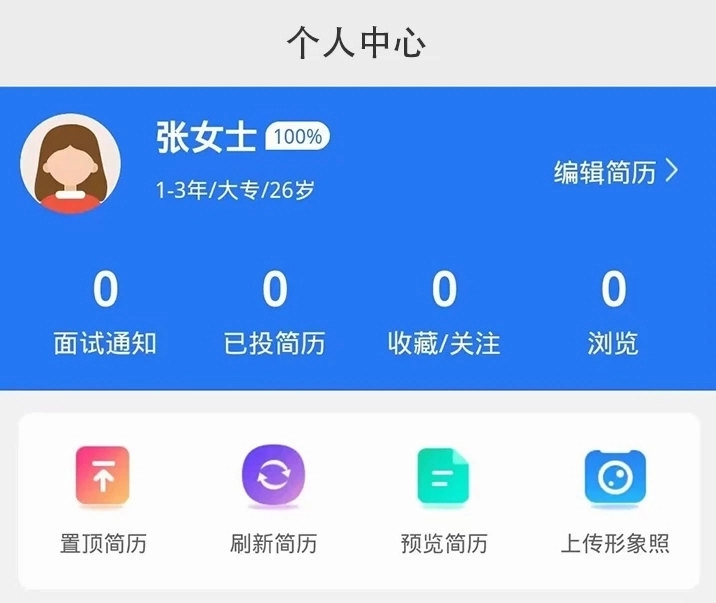View 面试通知 interview notices
This screenshot has height=603, width=716.
tap(105, 314)
